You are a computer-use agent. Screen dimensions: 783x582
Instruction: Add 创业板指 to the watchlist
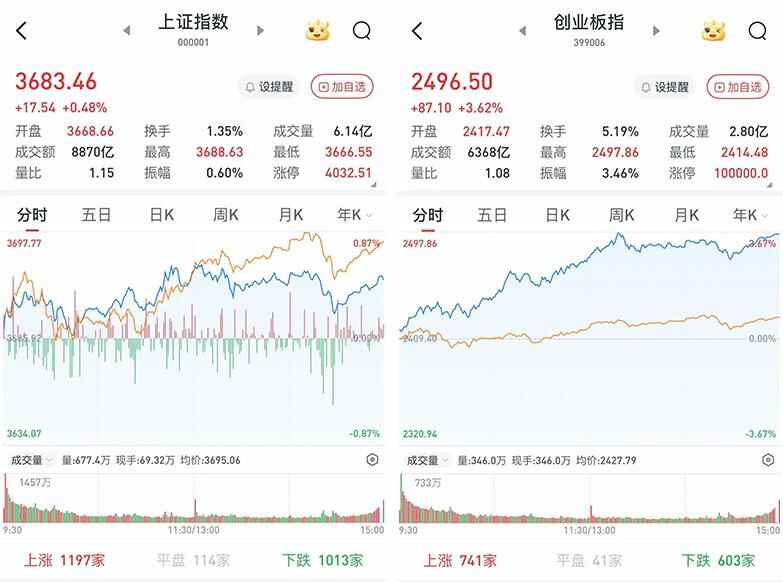coord(738,87)
